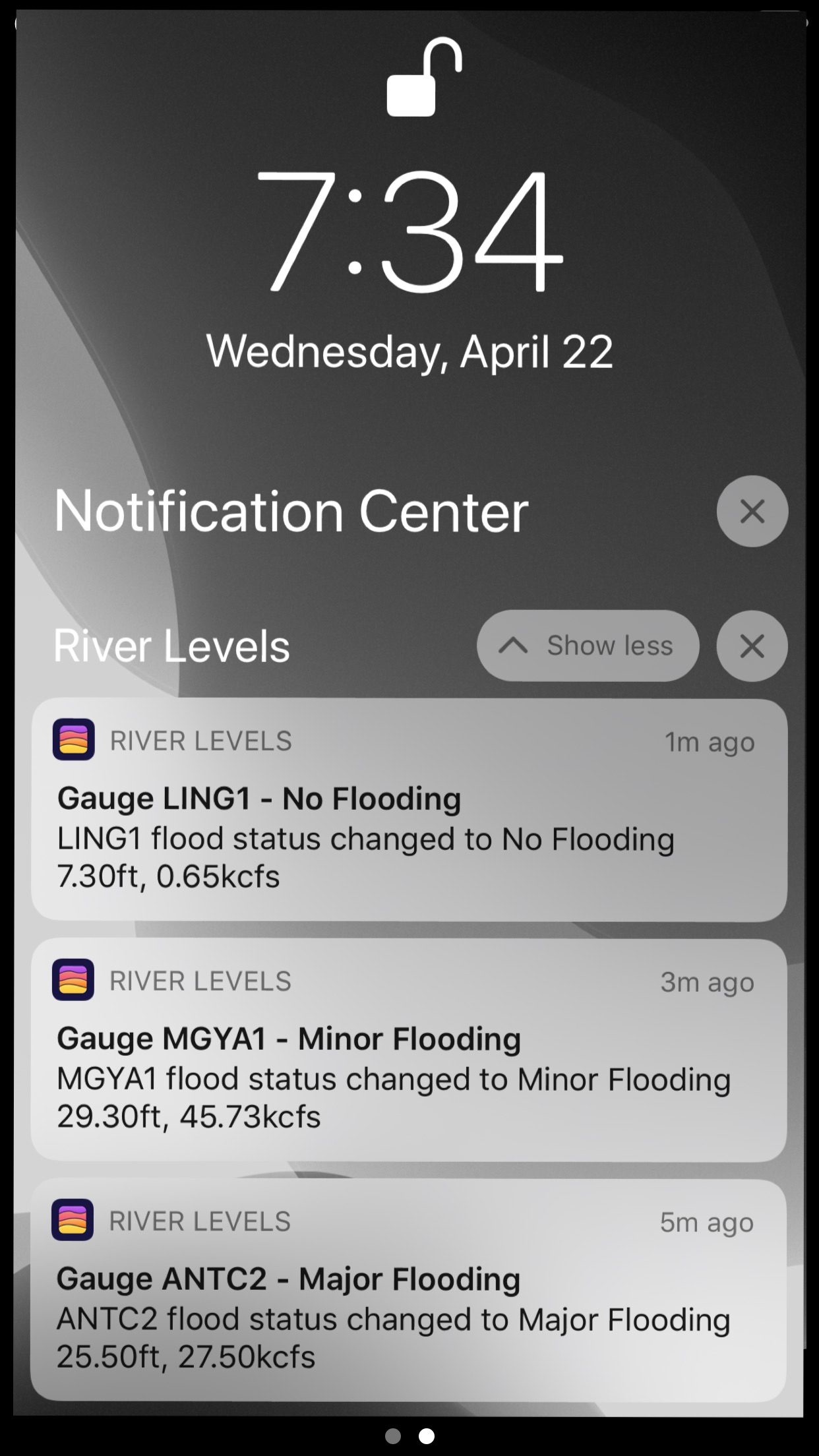Dismiss the River Levels notification group
The height and width of the screenshot is (1456, 819).
tap(752, 646)
